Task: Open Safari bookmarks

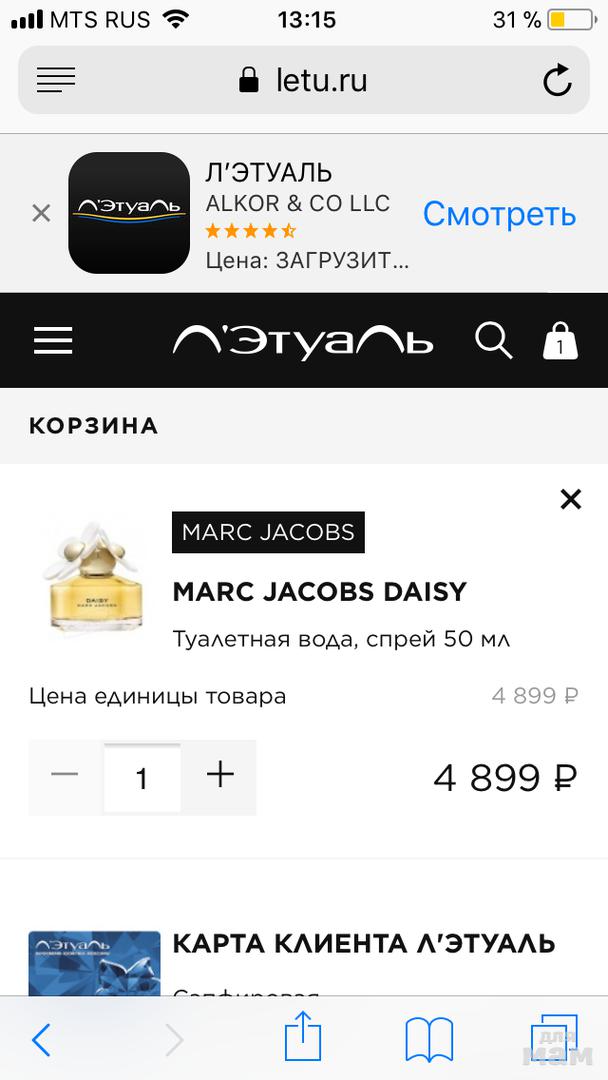Action: click(429, 1040)
